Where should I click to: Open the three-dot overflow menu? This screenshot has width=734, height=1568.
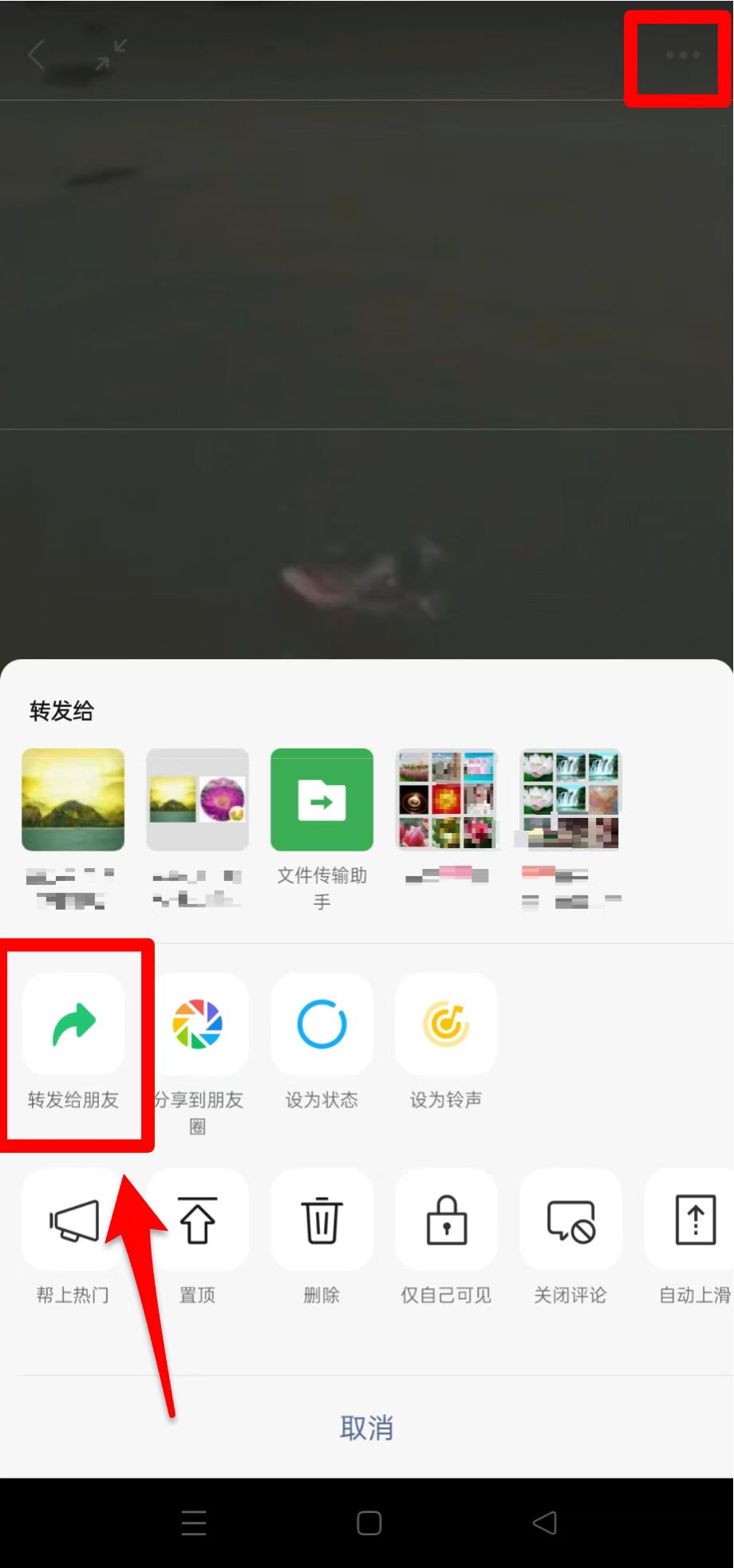[x=683, y=55]
